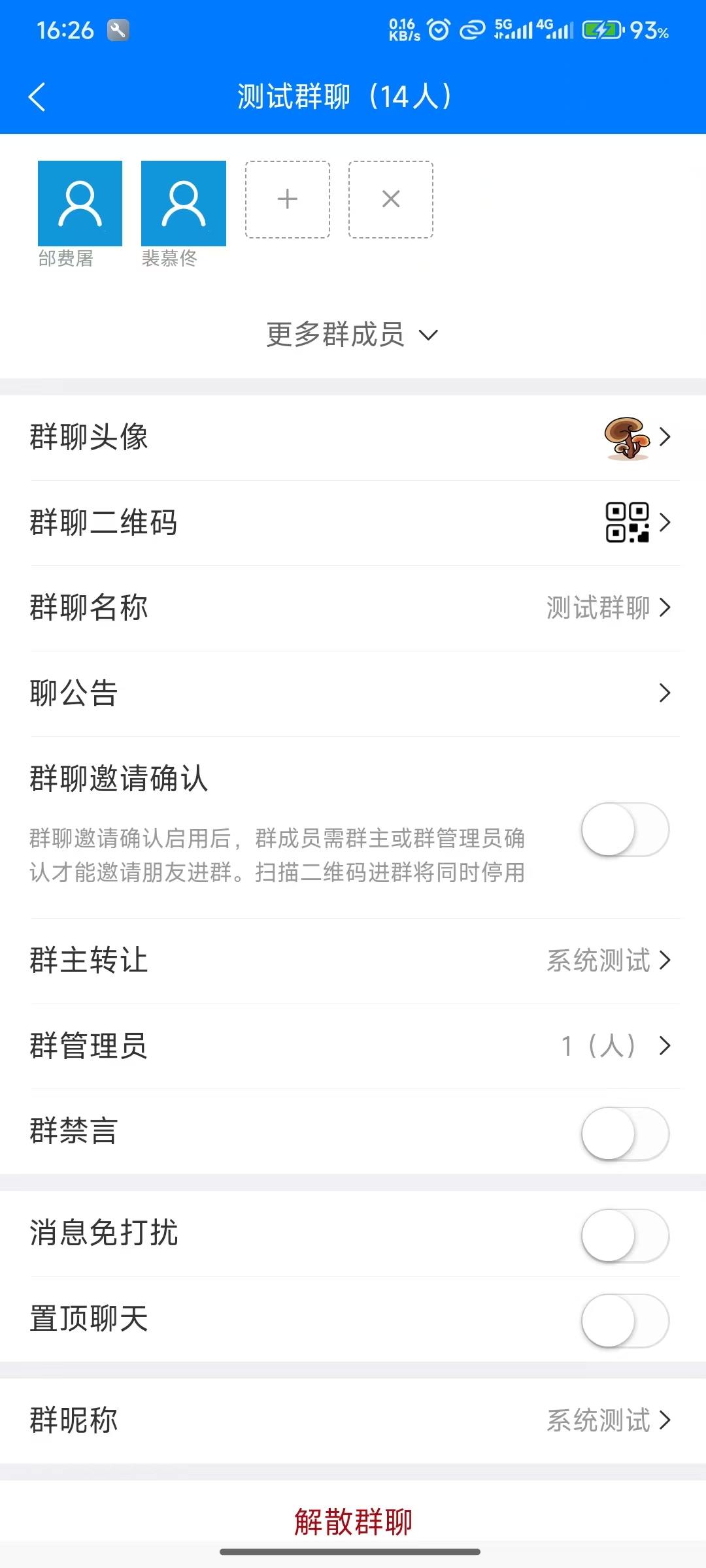Open the 聊公告 announcement page
Viewport: 706px width, 1568px height.
coord(353,694)
